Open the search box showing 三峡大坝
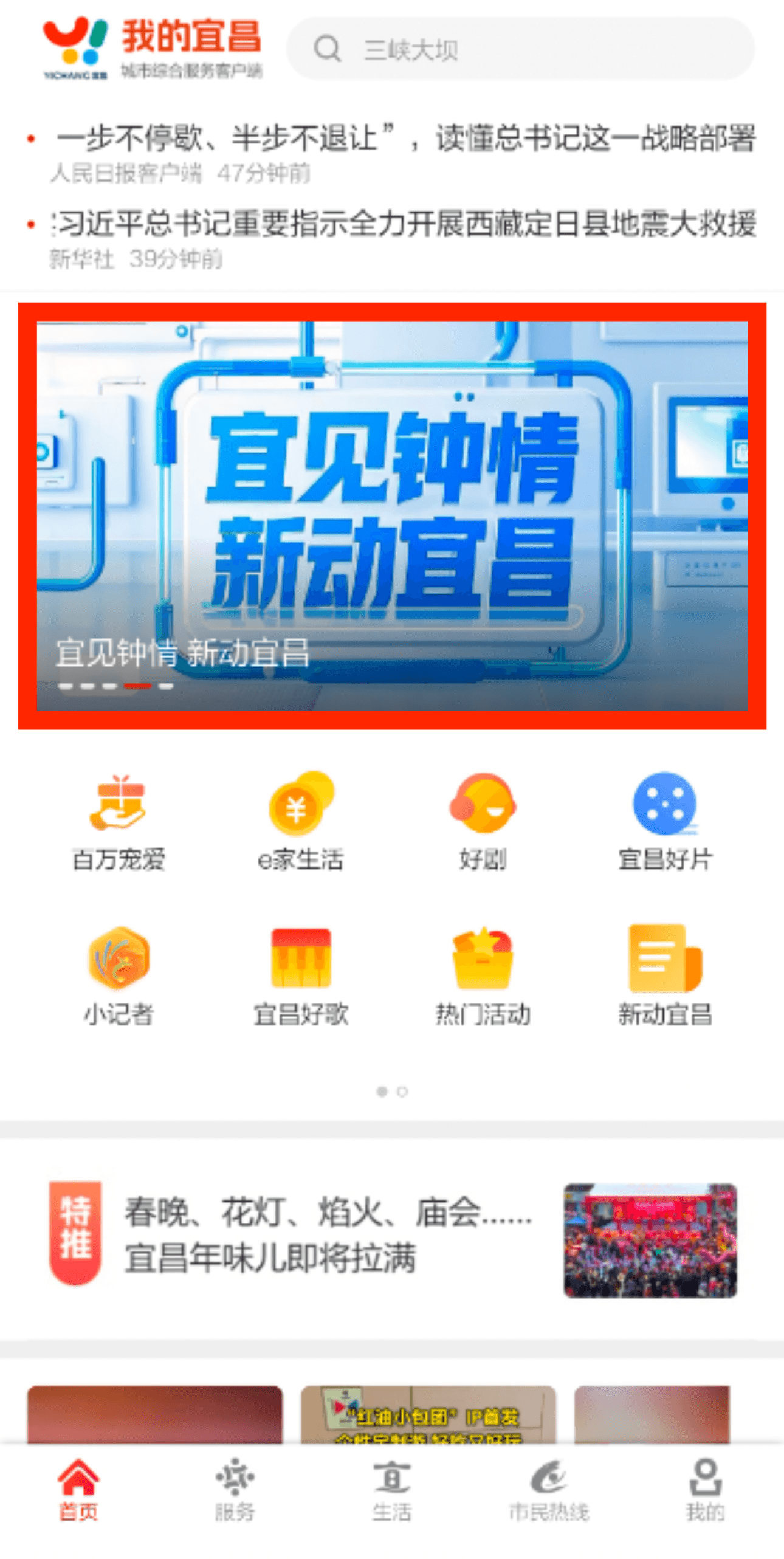This screenshot has width=784, height=1559. click(520, 49)
